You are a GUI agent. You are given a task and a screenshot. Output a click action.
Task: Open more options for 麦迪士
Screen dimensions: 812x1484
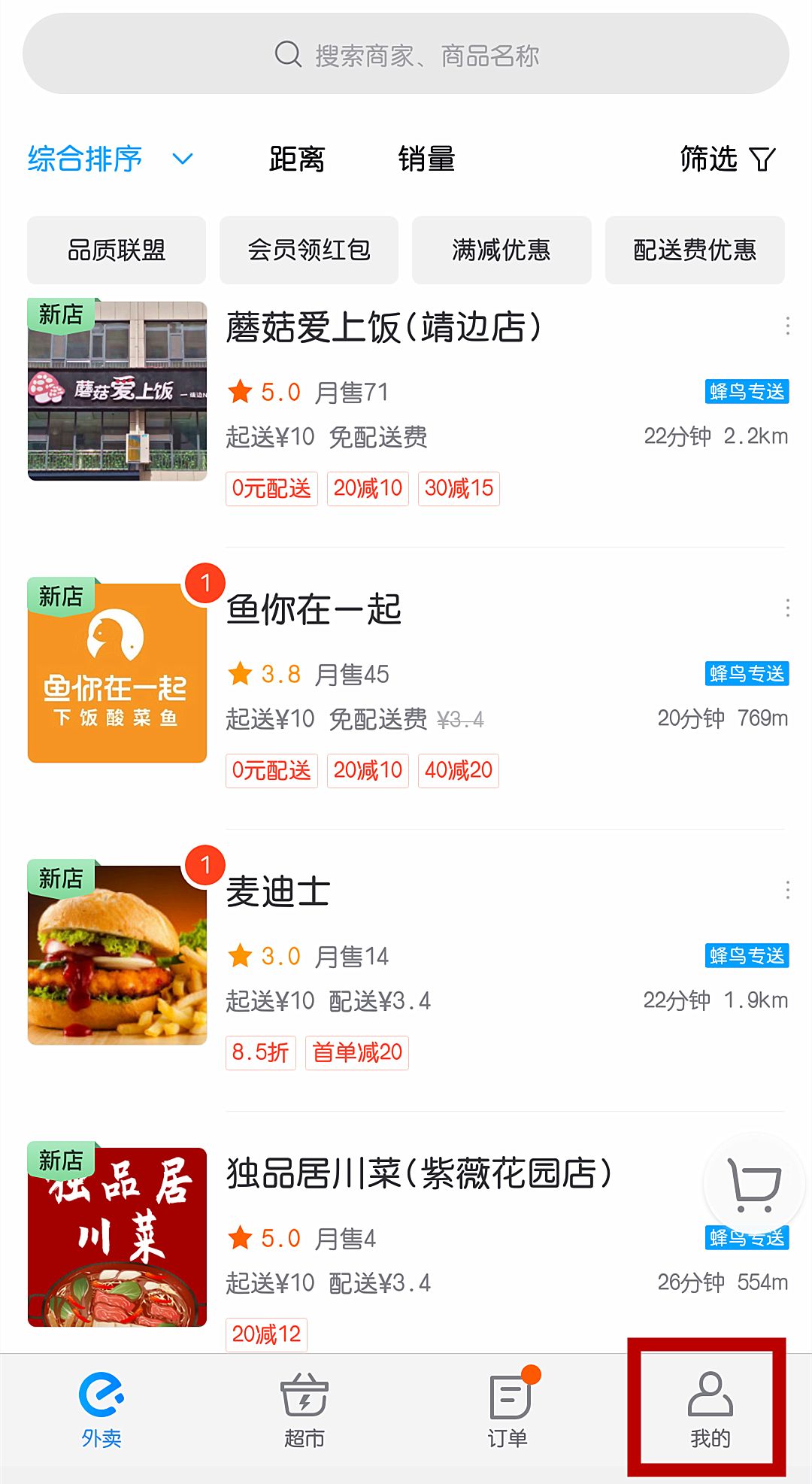tap(787, 890)
